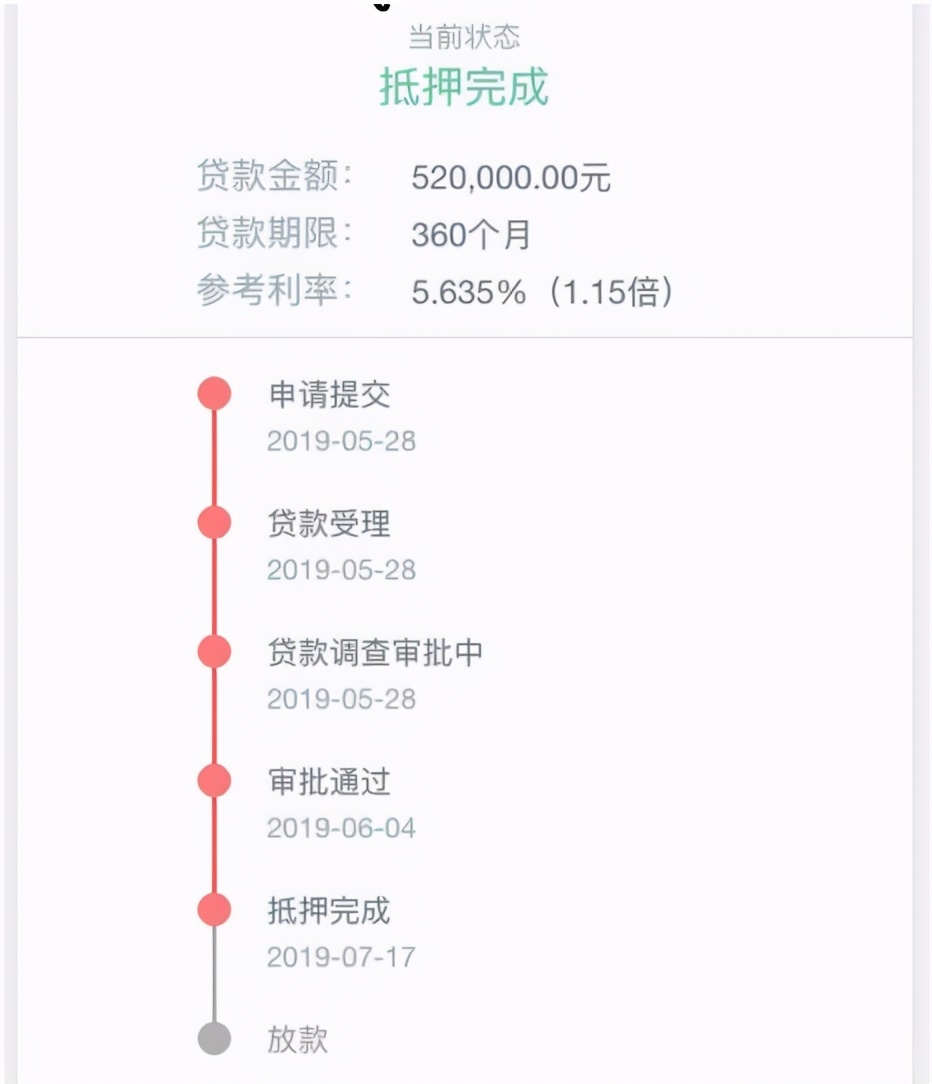Select the 抵押完成 status heading

466,85
